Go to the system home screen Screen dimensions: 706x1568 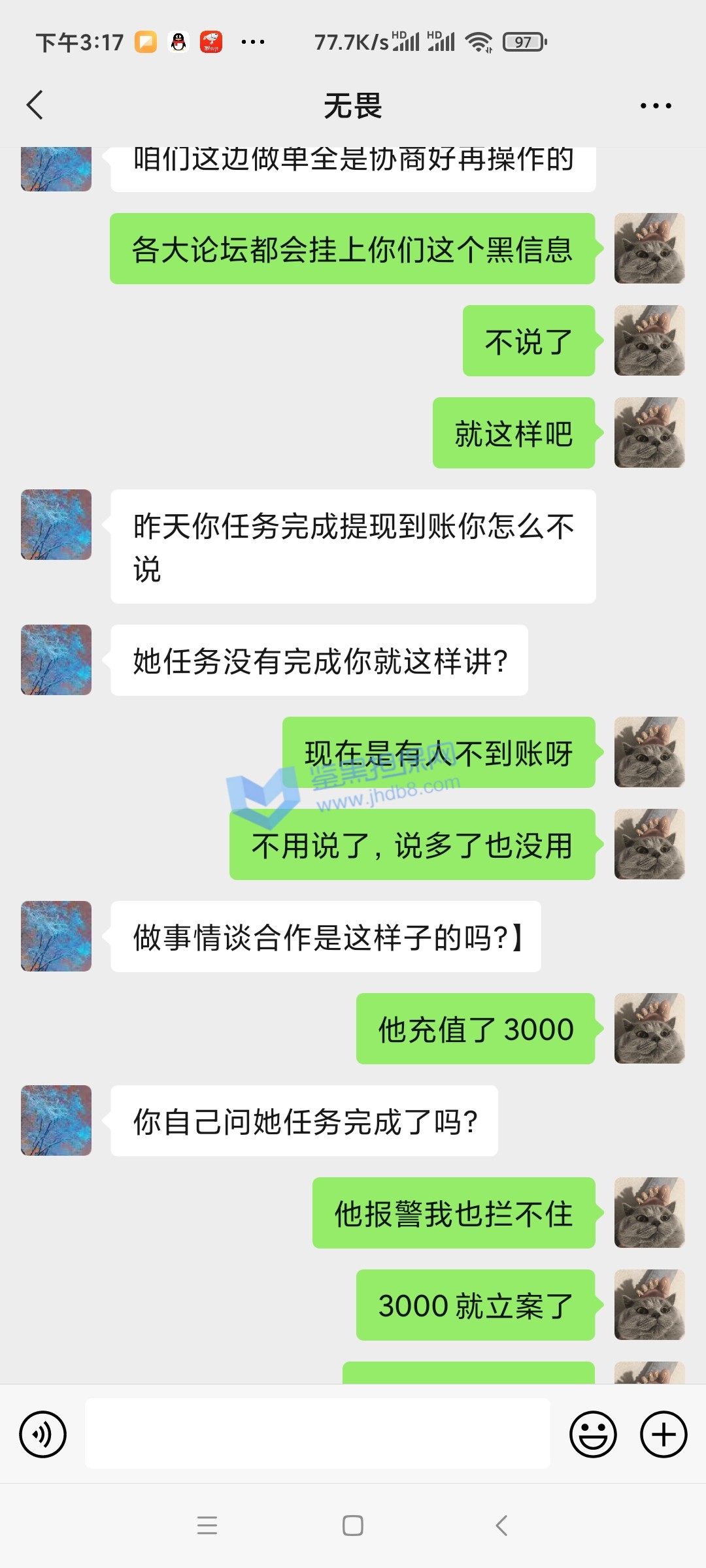[353, 1525]
